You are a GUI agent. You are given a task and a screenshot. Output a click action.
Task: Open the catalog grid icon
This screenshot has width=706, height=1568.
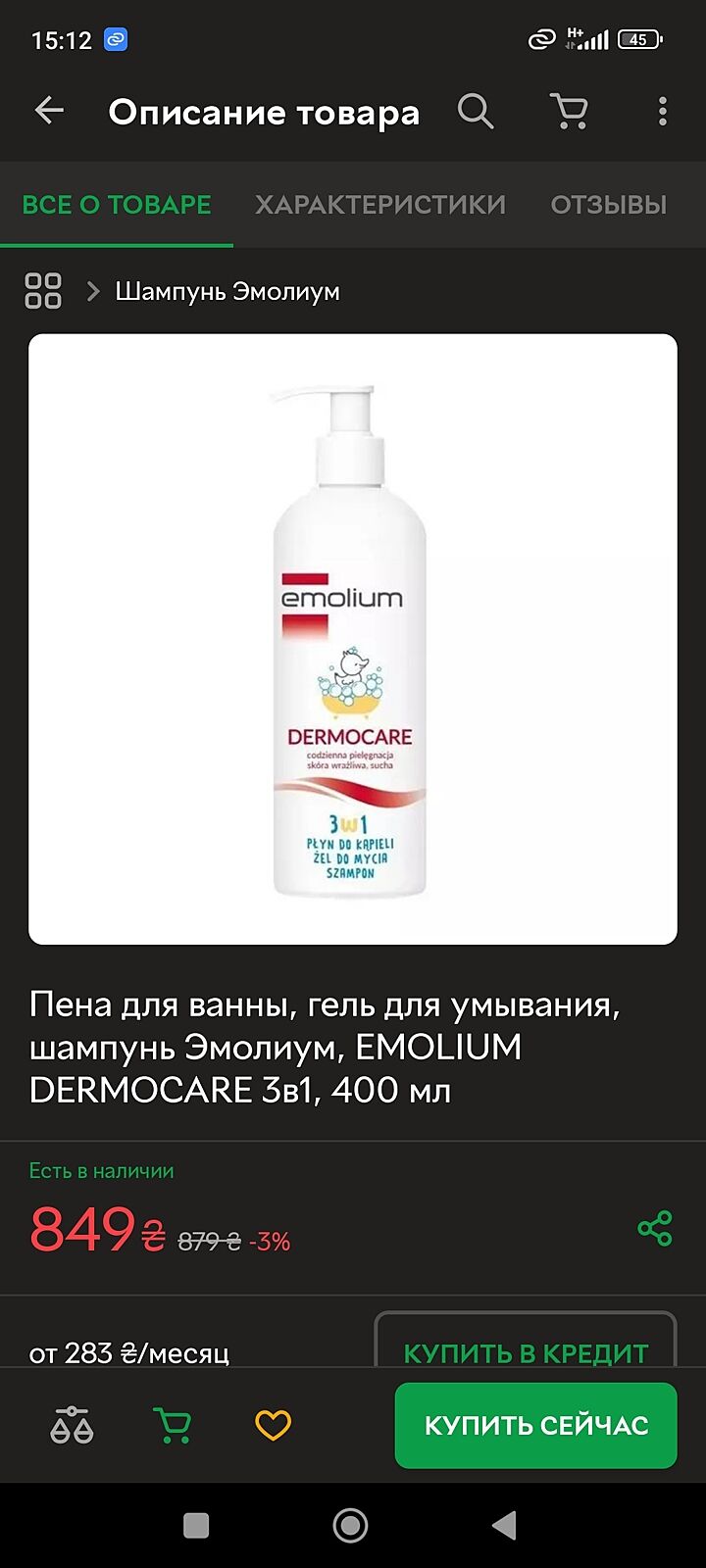point(43,291)
